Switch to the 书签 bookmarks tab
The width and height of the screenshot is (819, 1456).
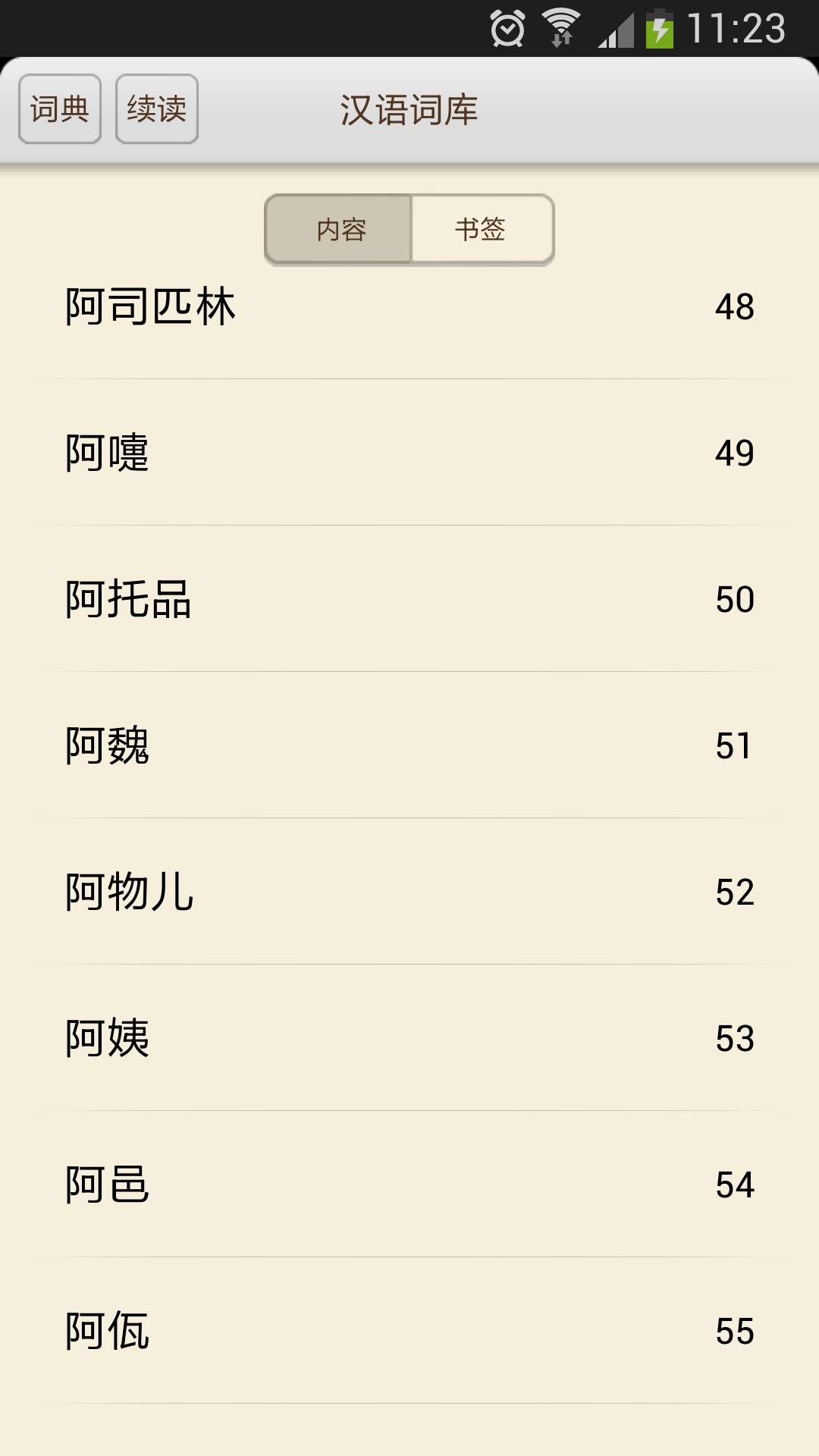click(480, 229)
